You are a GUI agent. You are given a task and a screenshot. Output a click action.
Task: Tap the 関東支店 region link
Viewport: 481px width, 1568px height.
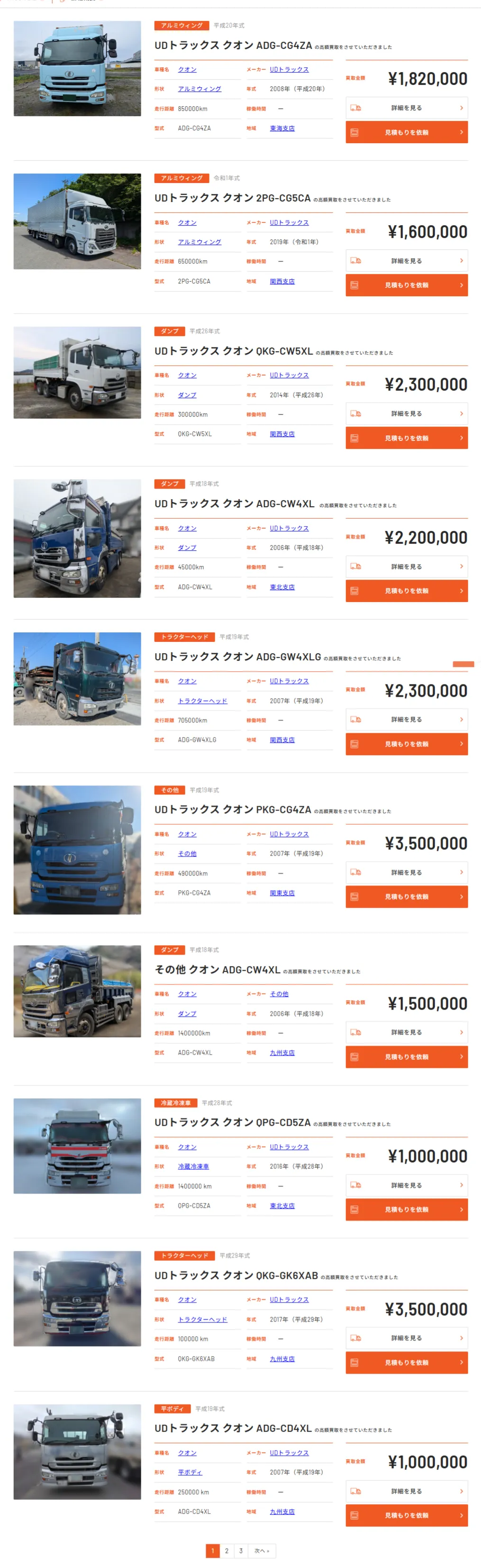(x=282, y=893)
